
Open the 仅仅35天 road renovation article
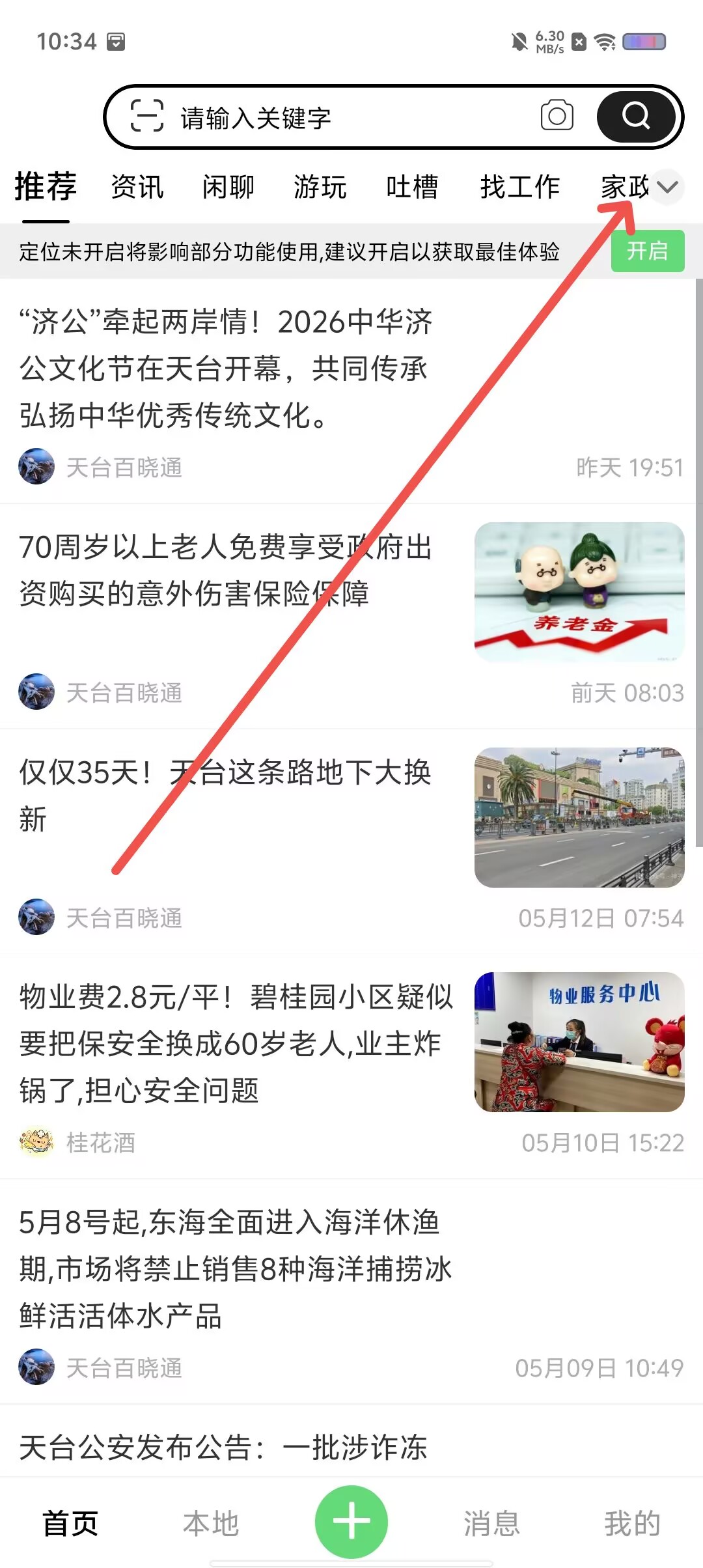[351, 841]
